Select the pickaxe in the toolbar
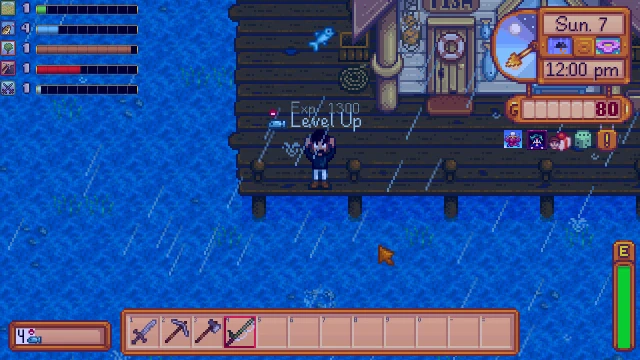The width and height of the screenshot is (640, 360). point(176,332)
